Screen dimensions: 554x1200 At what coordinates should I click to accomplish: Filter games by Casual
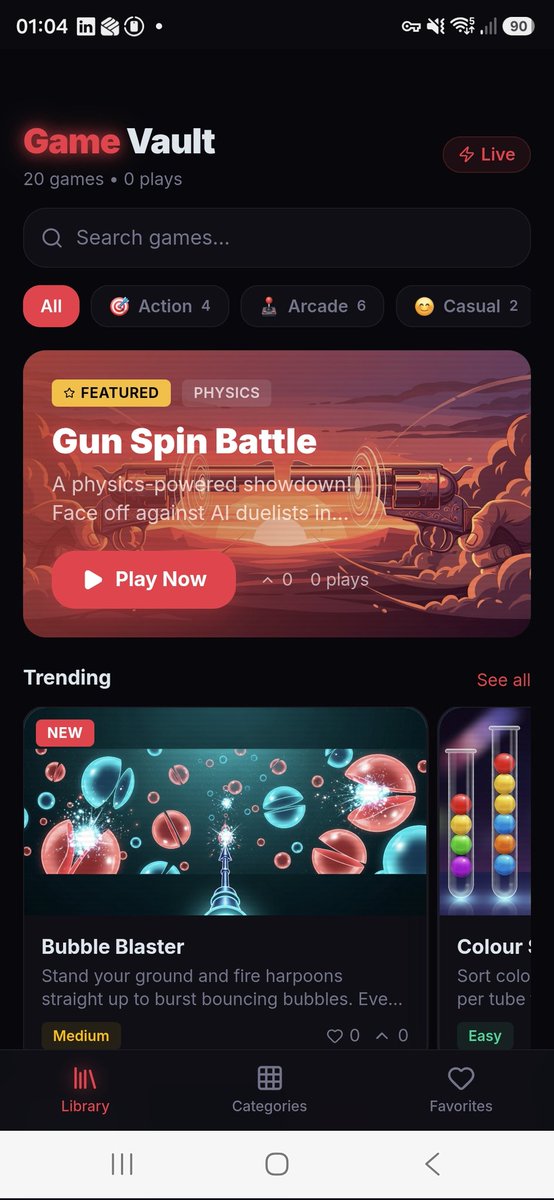click(x=465, y=306)
